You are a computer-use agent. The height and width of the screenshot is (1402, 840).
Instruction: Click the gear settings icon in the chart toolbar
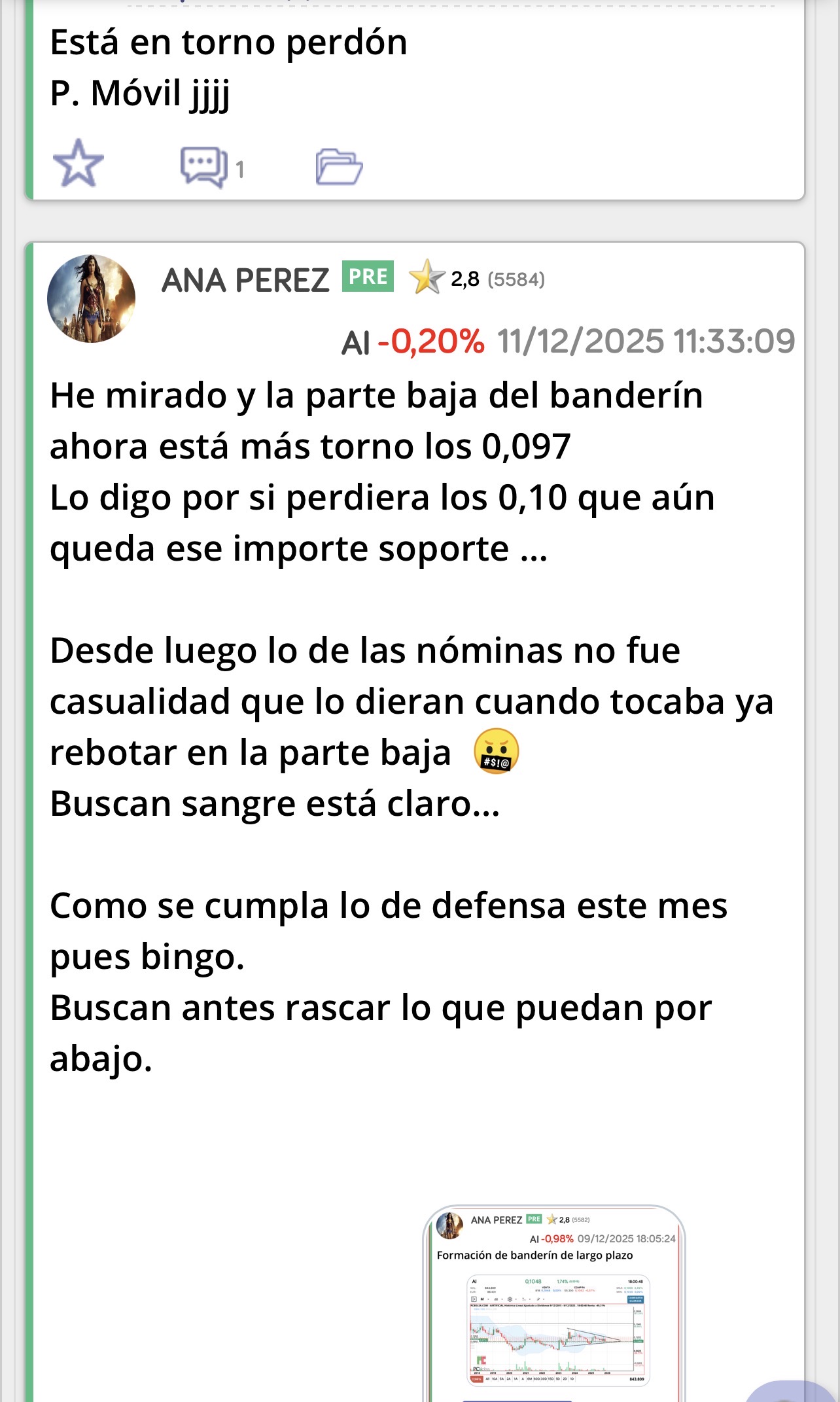tap(510, 1299)
